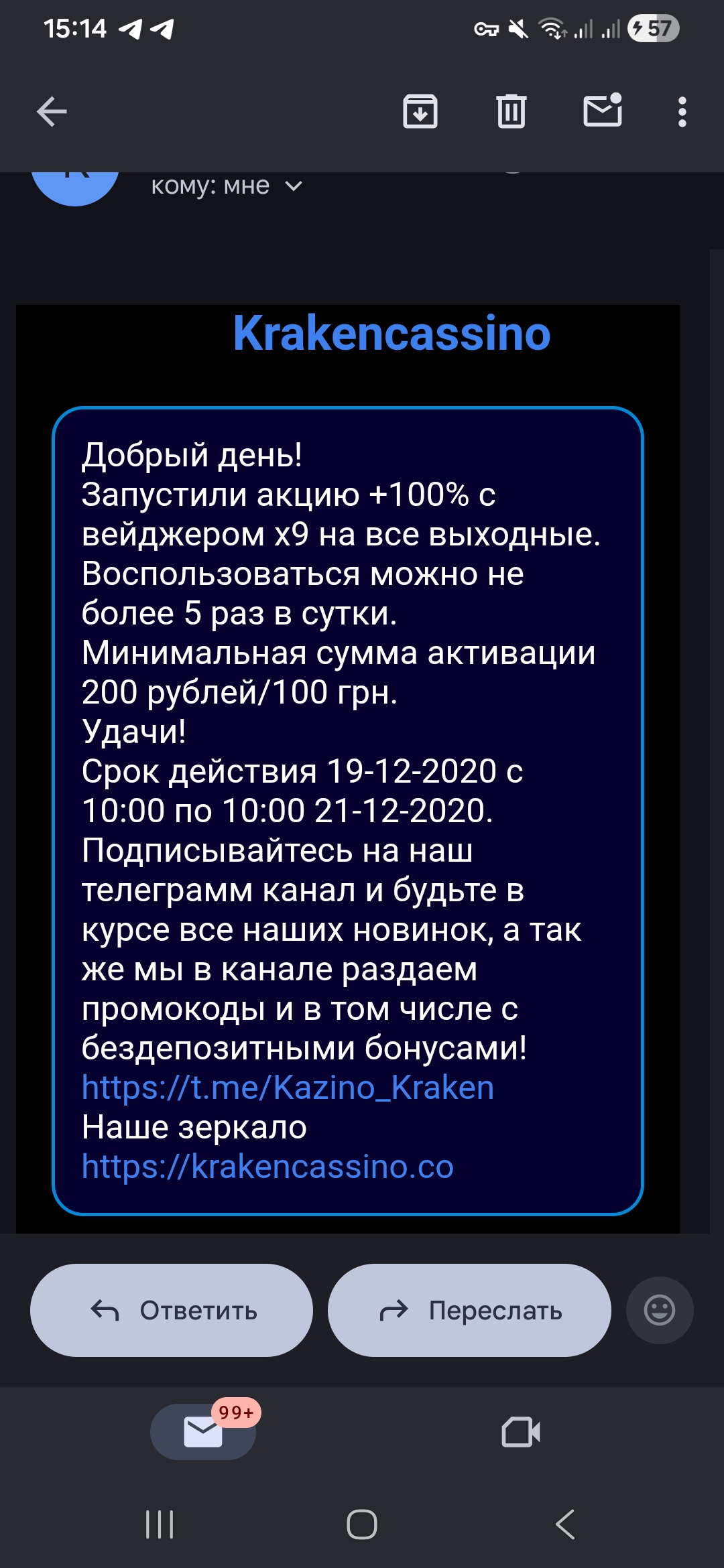The image size is (724, 1568).
Task: Expand recipient details next to "кому: мне"
Action: [294, 186]
